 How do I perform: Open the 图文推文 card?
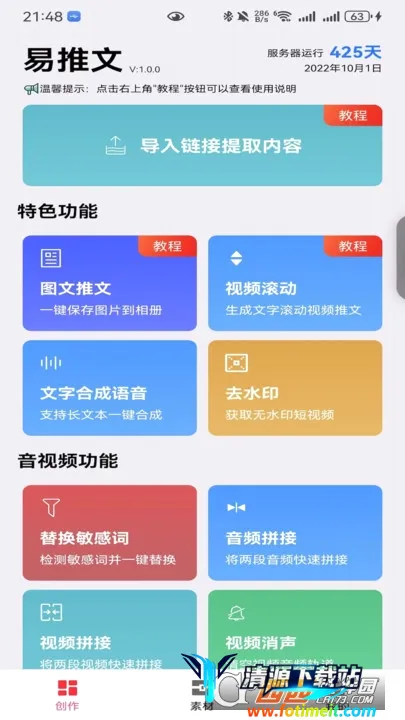(x=109, y=283)
